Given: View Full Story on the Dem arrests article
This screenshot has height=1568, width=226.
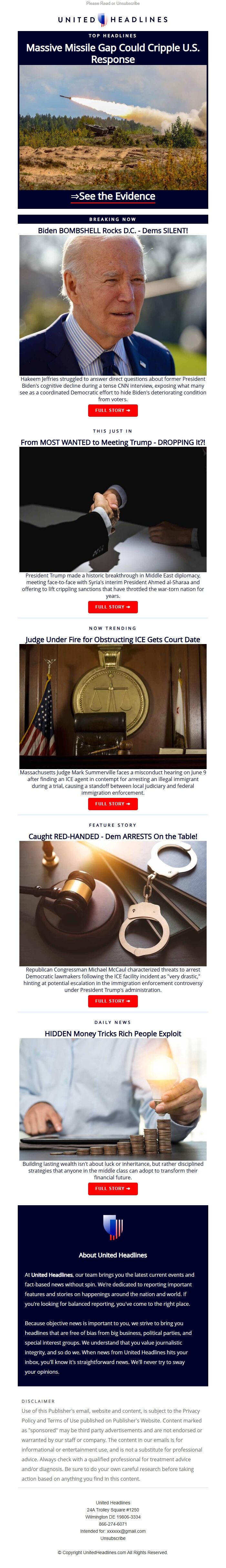Looking at the screenshot, I should tap(112, 1001).
